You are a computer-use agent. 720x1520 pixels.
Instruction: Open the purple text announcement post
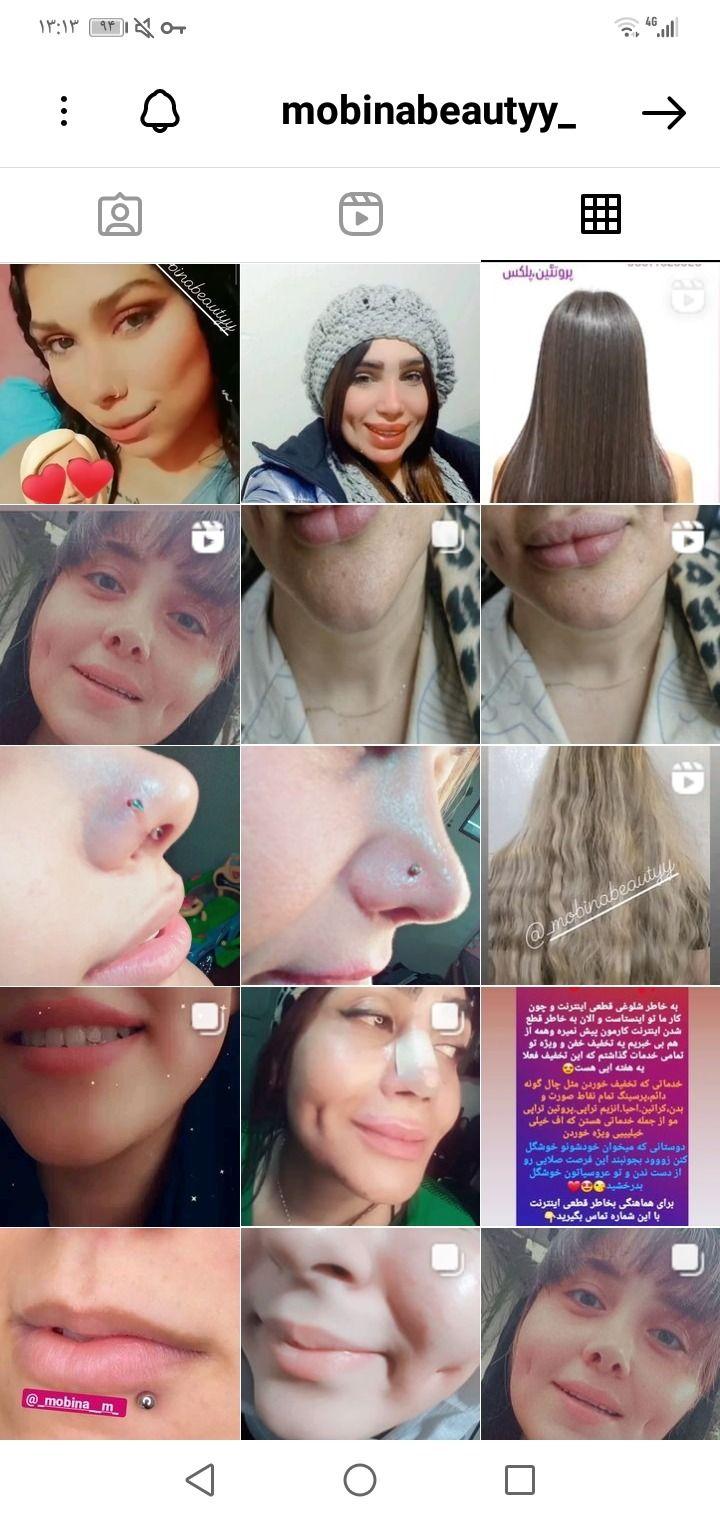[x=600, y=1106]
